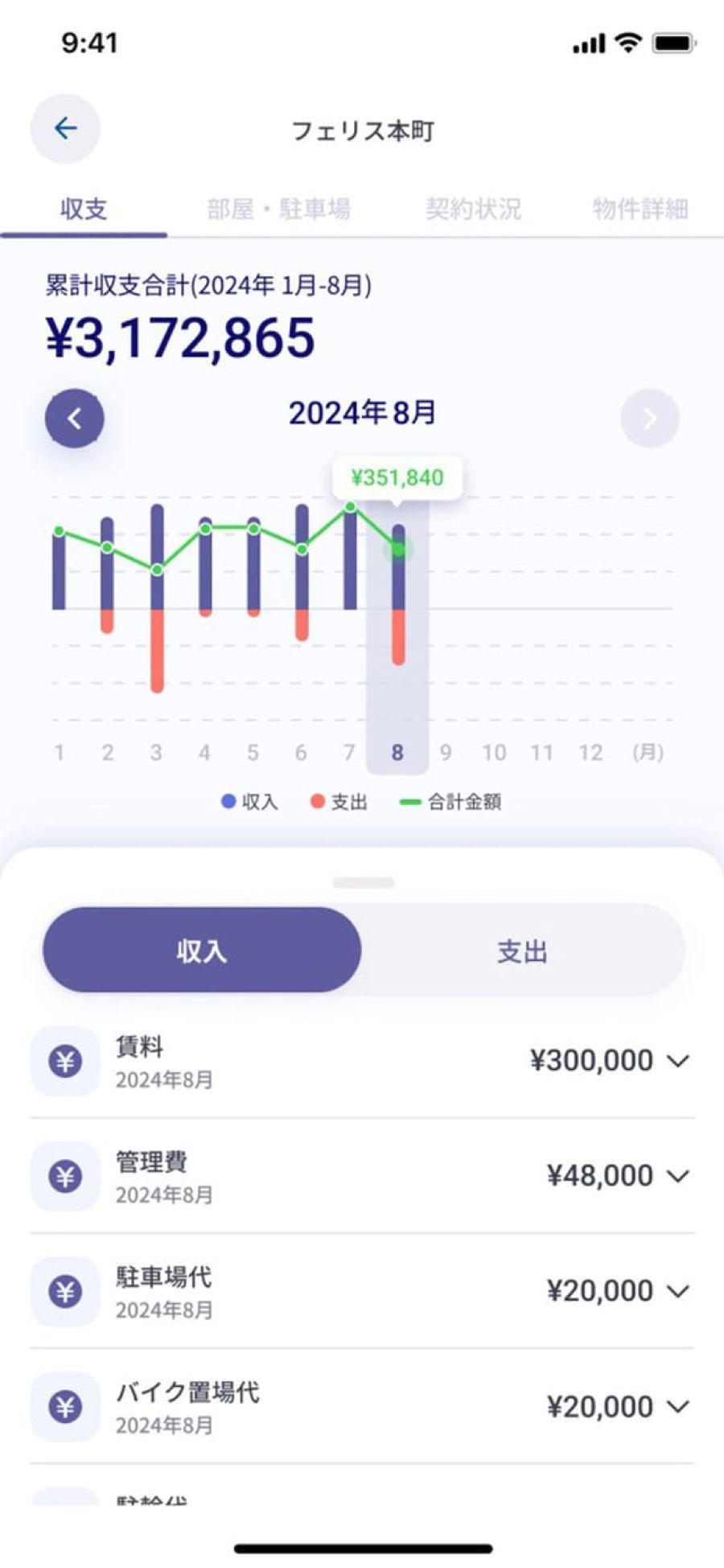The height and width of the screenshot is (1568, 724).
Task: Expand the バイク置場代 row
Action: pos(362,1406)
